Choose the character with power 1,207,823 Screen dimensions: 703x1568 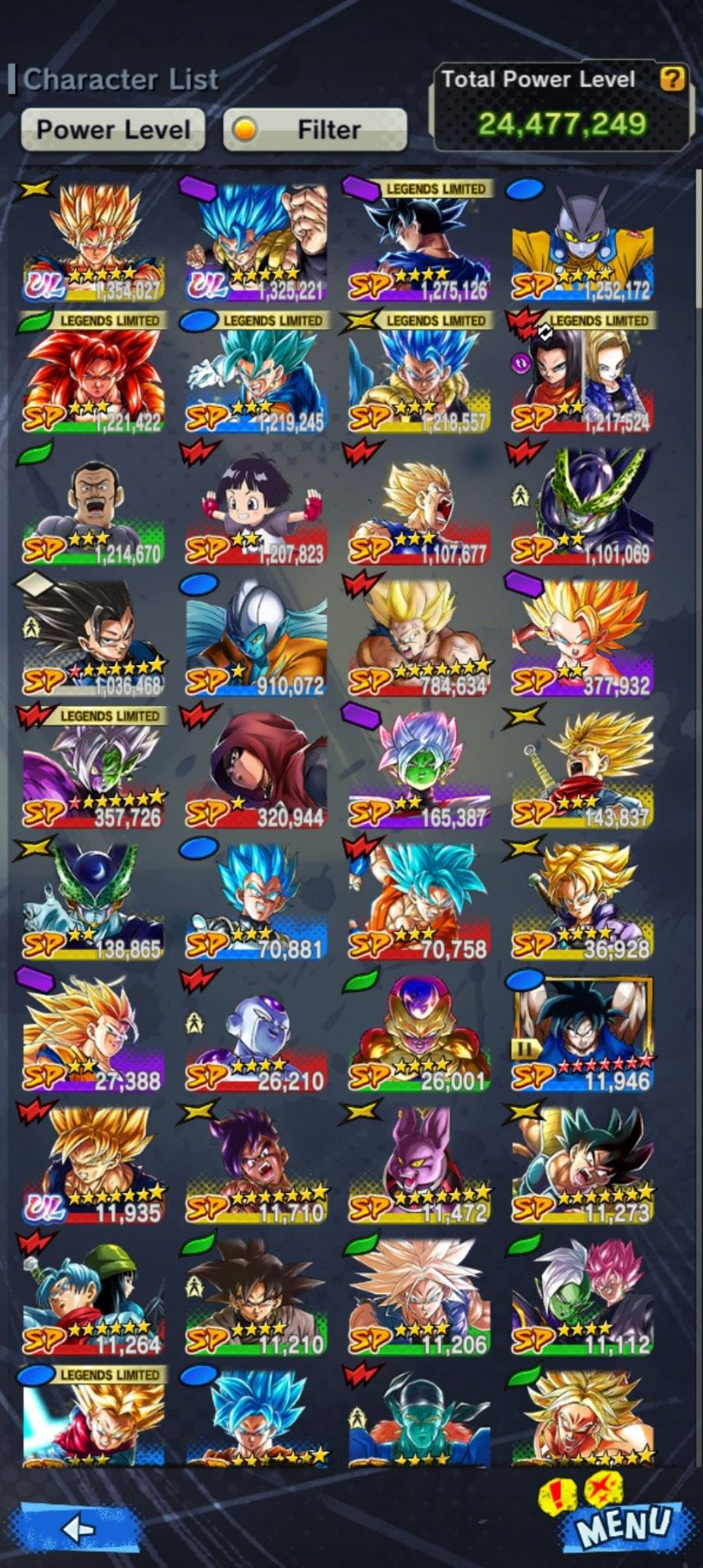tap(256, 505)
